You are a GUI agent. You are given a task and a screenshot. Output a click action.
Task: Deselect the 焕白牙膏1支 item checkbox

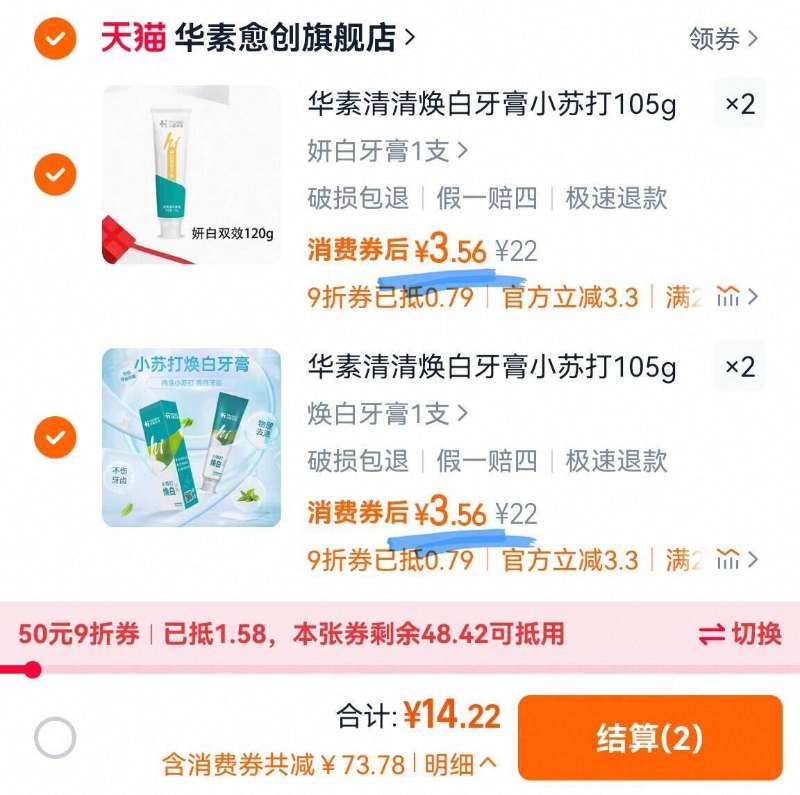(55, 437)
